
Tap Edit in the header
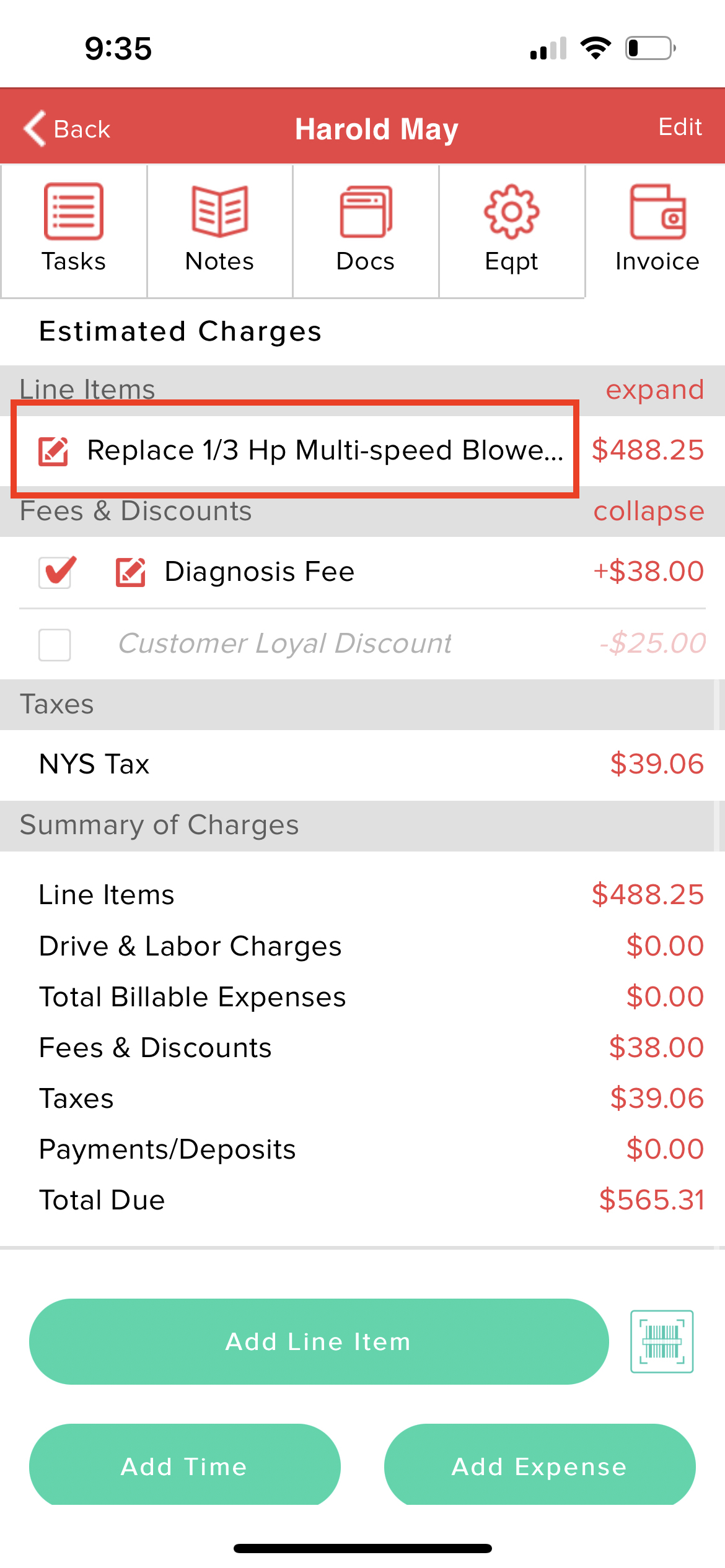tap(679, 127)
